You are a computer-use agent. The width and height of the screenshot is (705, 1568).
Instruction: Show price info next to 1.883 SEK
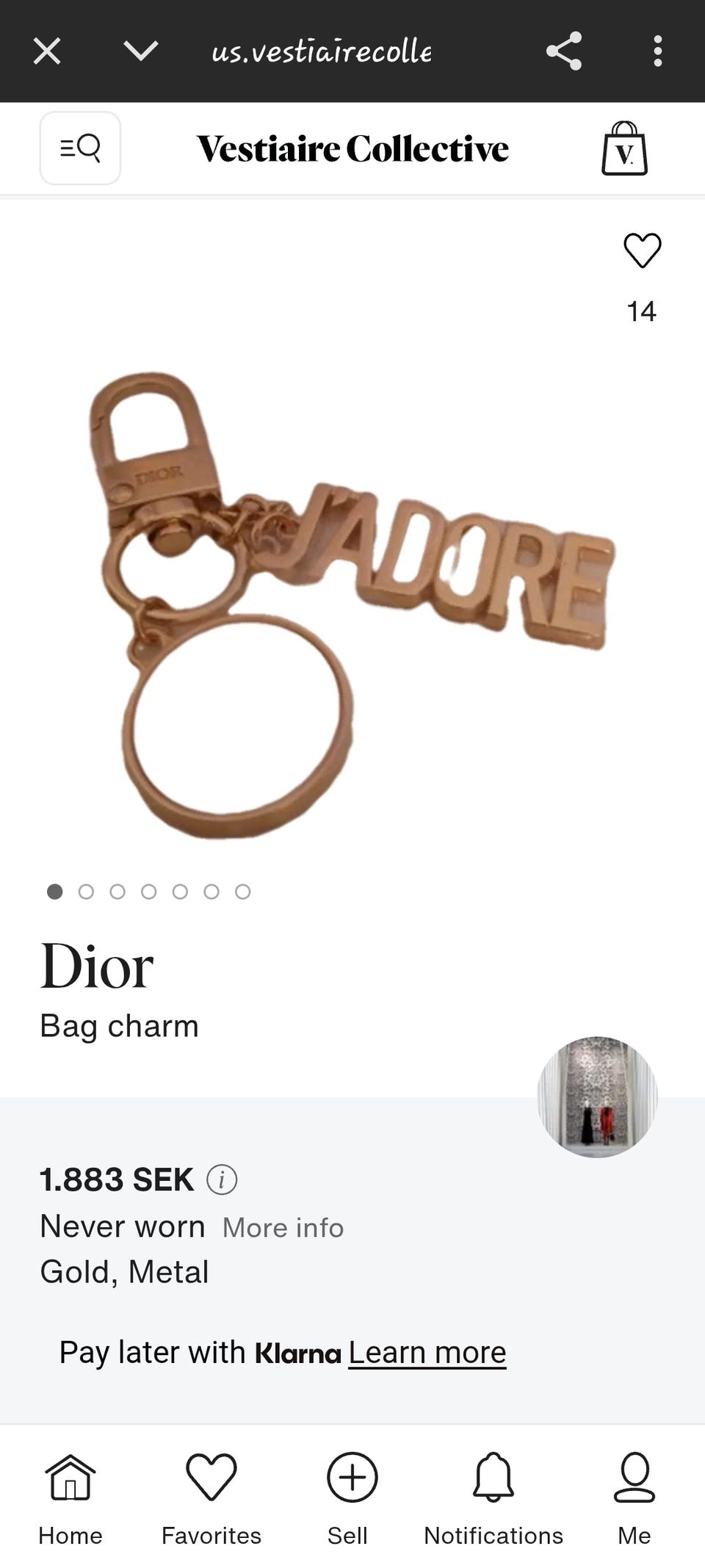[222, 1179]
